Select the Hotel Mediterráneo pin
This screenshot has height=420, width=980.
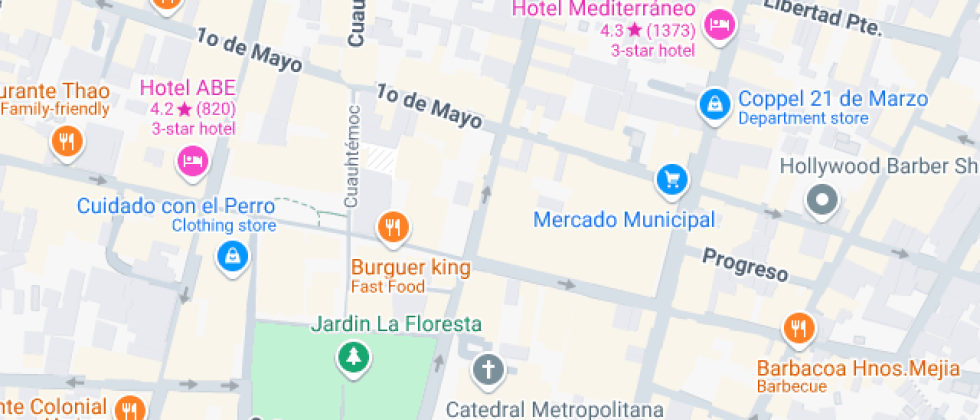tap(718, 26)
